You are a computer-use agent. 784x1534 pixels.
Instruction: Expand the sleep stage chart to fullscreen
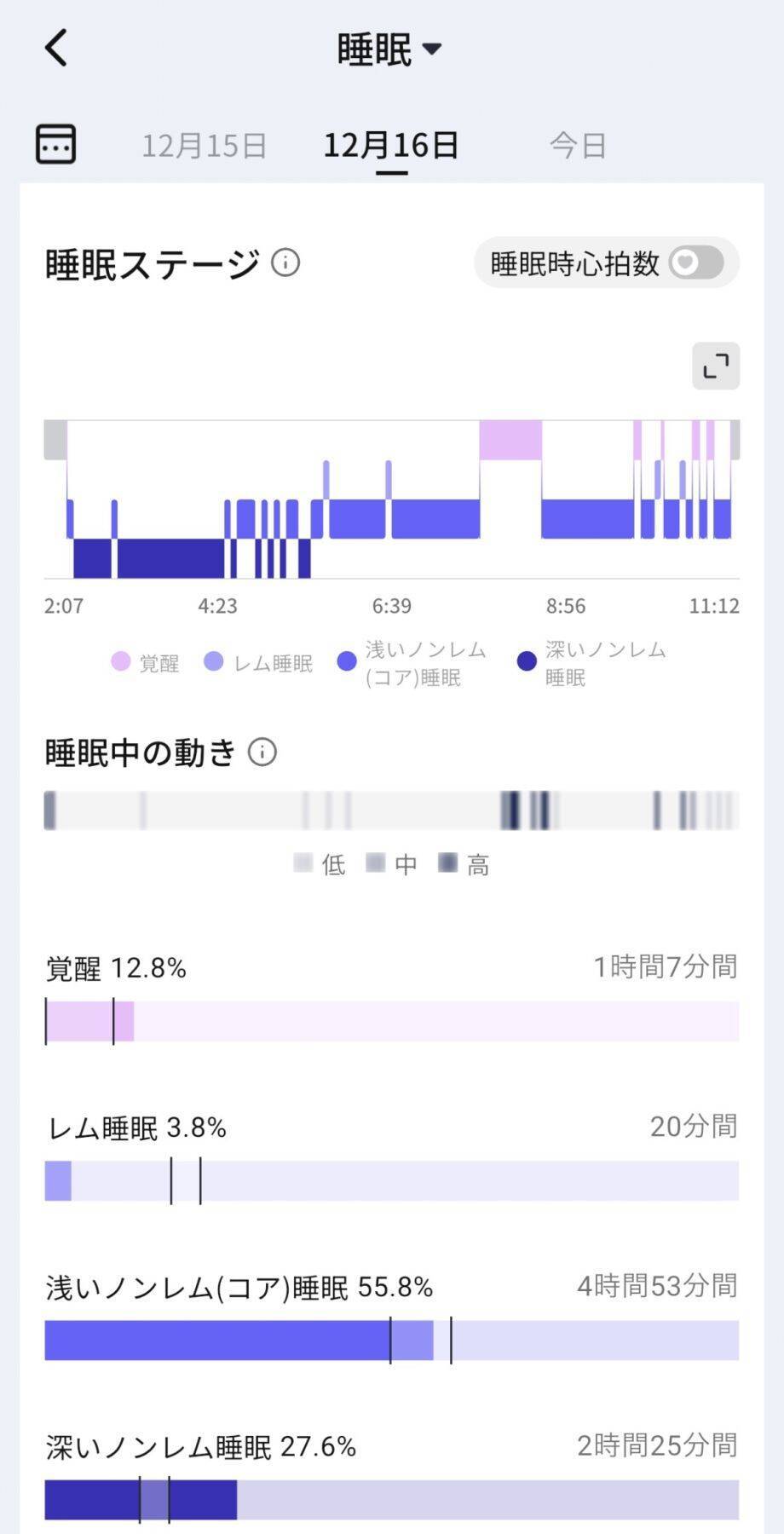click(x=715, y=366)
